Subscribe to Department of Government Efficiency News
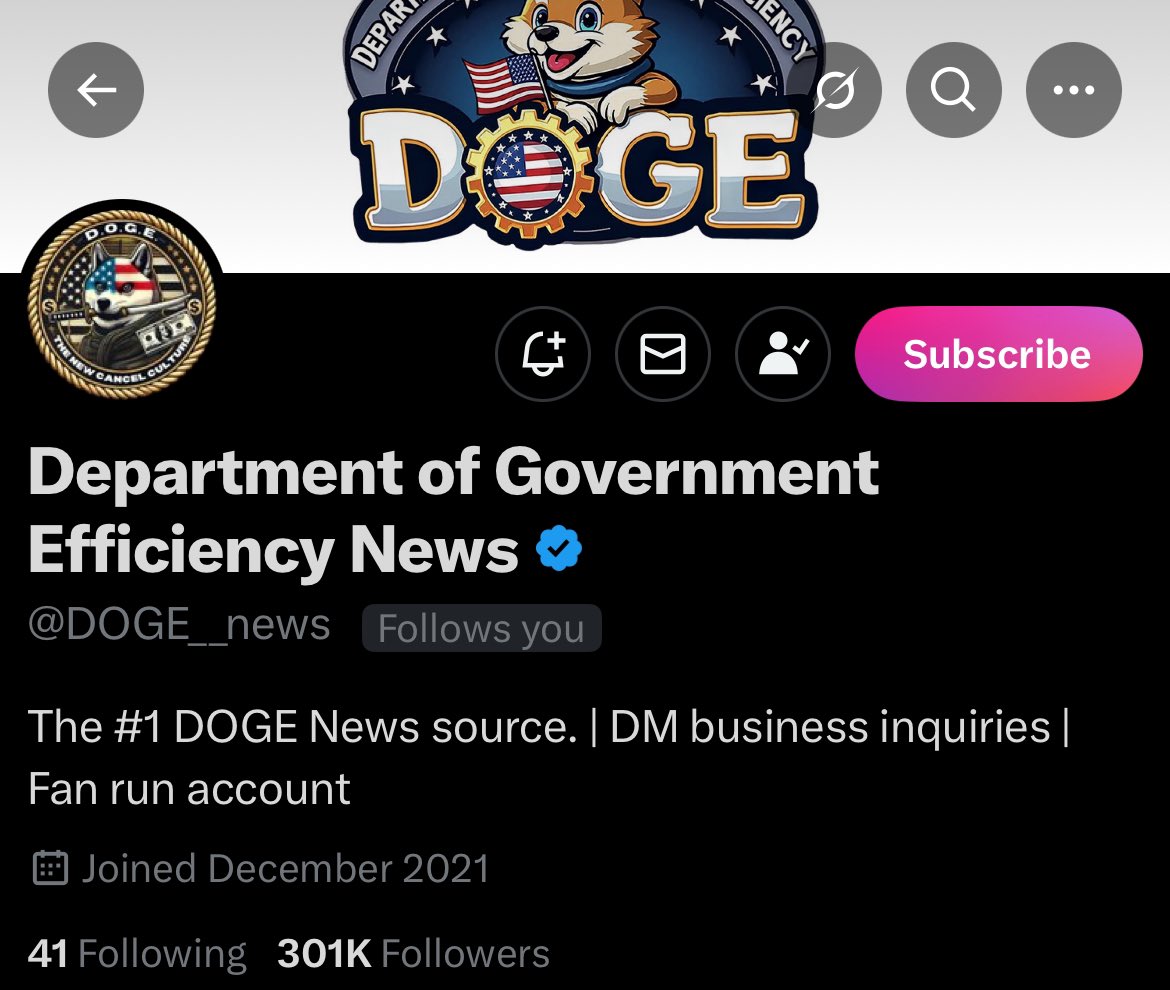The height and width of the screenshot is (990, 1170). point(997,354)
